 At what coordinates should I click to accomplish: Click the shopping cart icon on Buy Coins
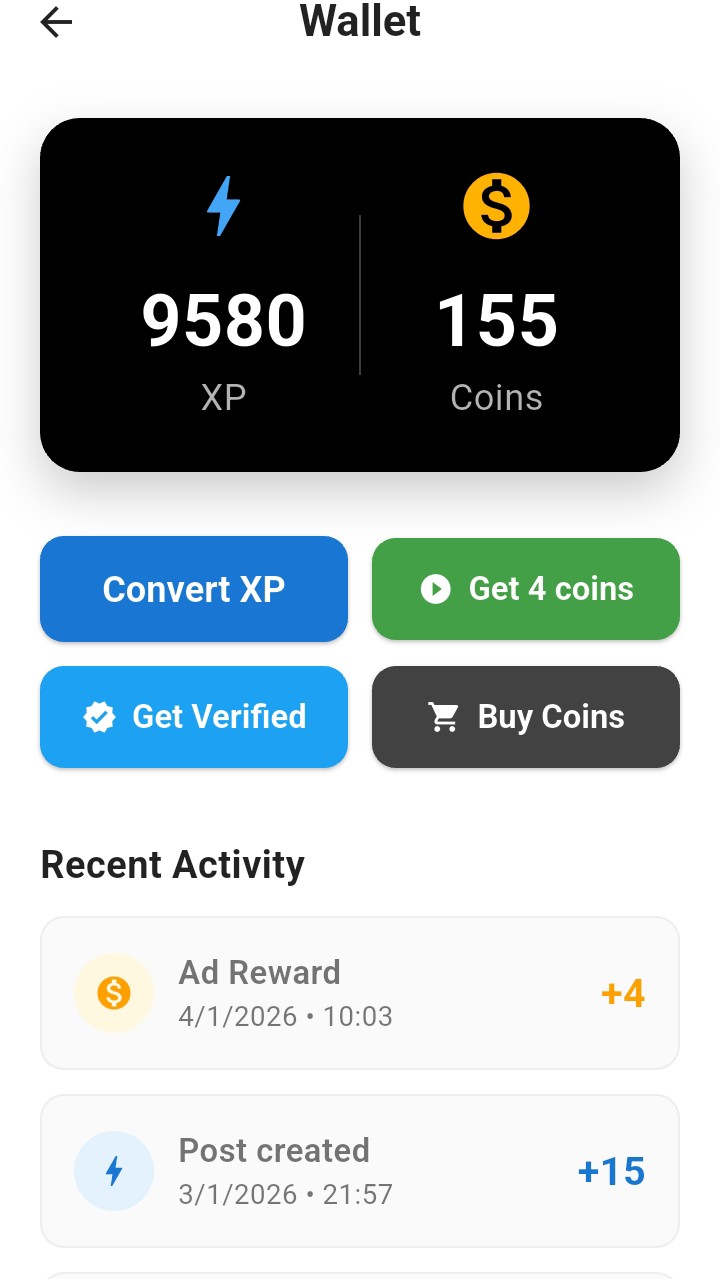coord(444,717)
